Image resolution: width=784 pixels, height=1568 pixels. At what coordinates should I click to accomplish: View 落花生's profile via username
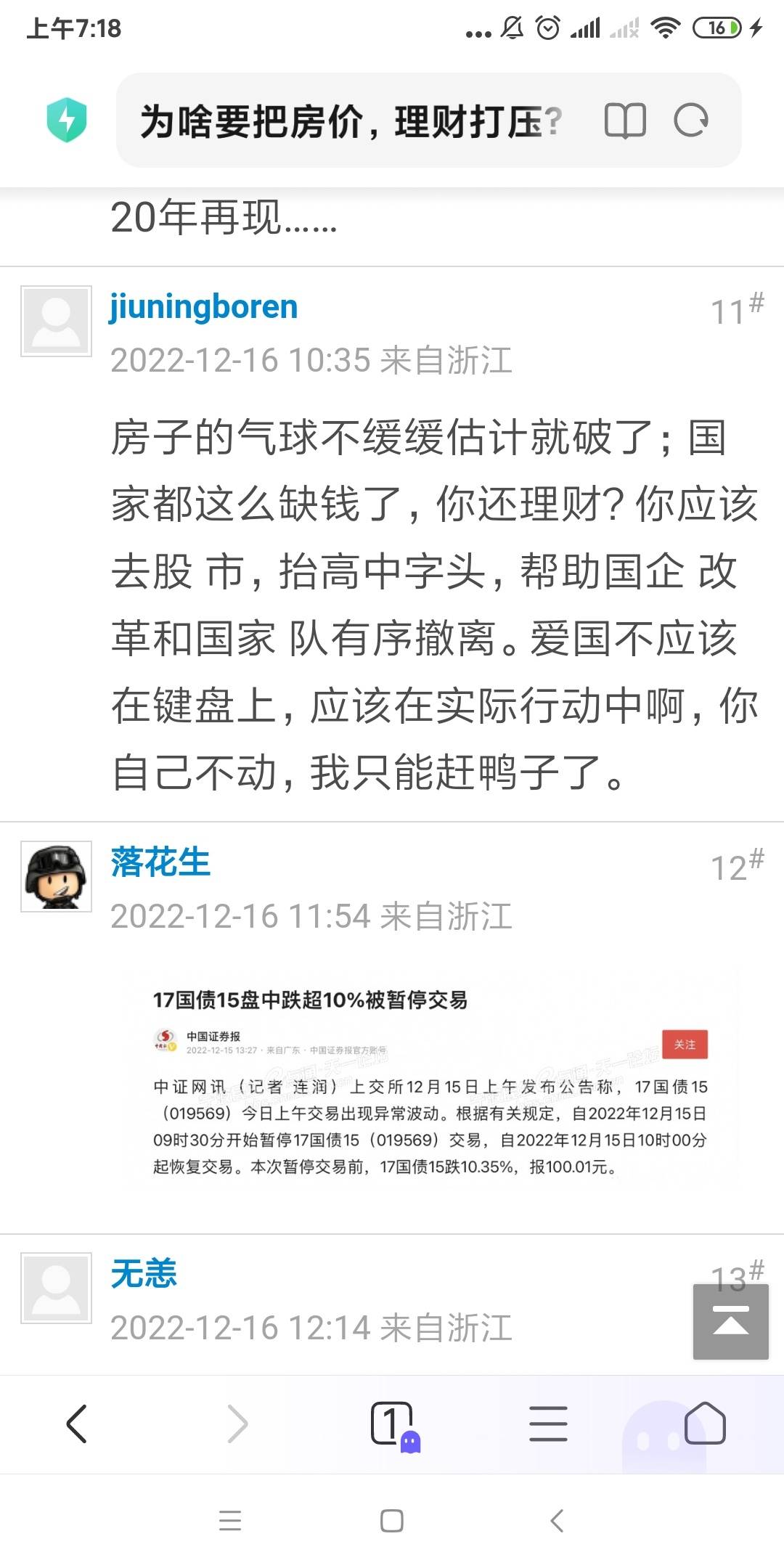[160, 862]
